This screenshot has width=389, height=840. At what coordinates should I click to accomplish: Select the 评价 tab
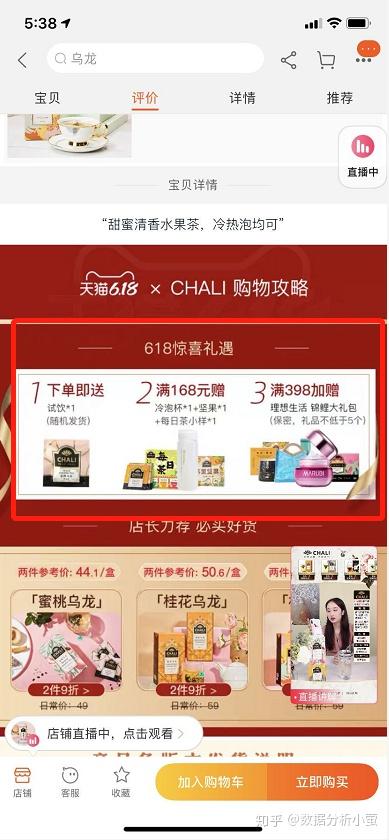(x=145, y=98)
